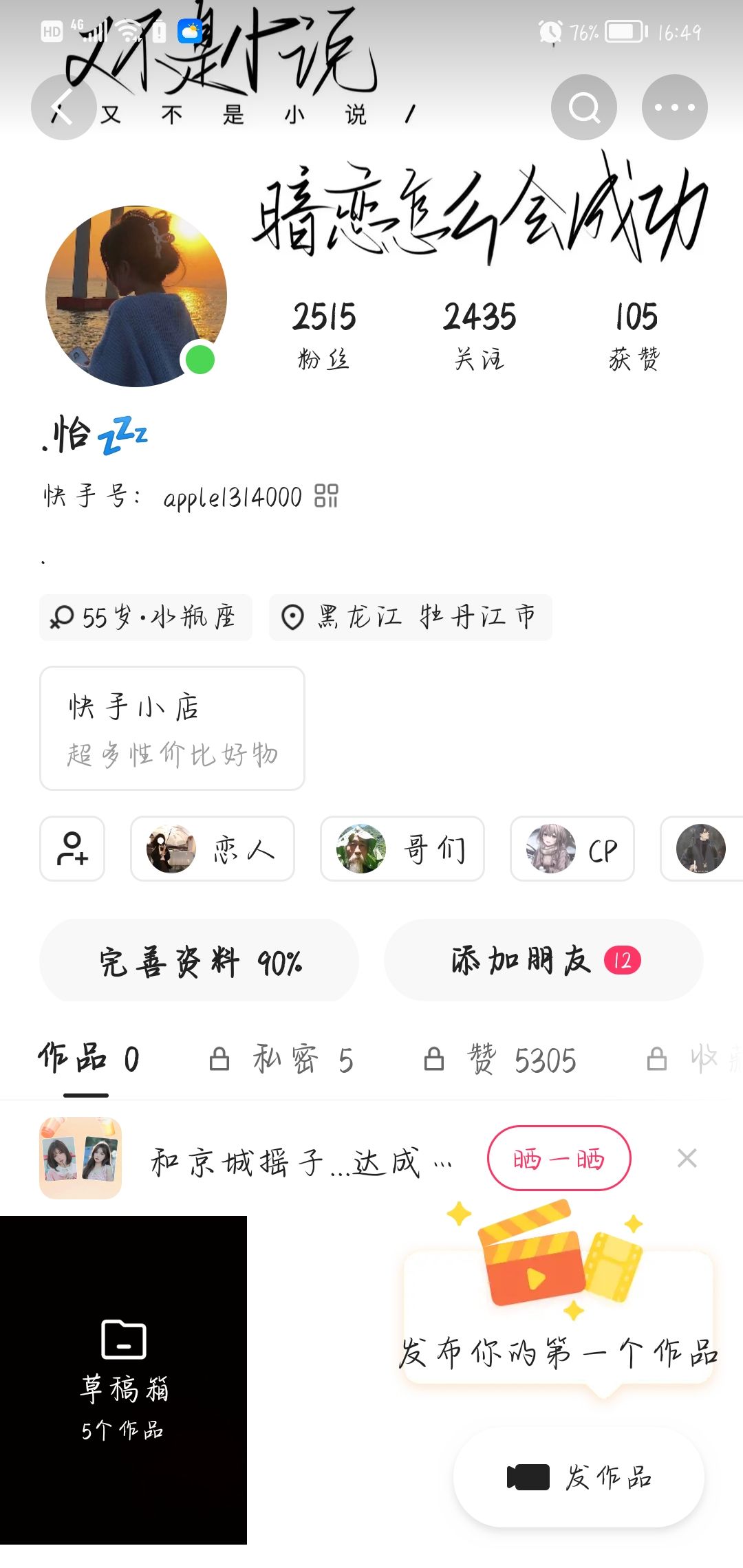Viewport: 743px width, 1568px height.
Task: Open 添加朋友 with 12 new suggestions
Action: [x=543, y=961]
